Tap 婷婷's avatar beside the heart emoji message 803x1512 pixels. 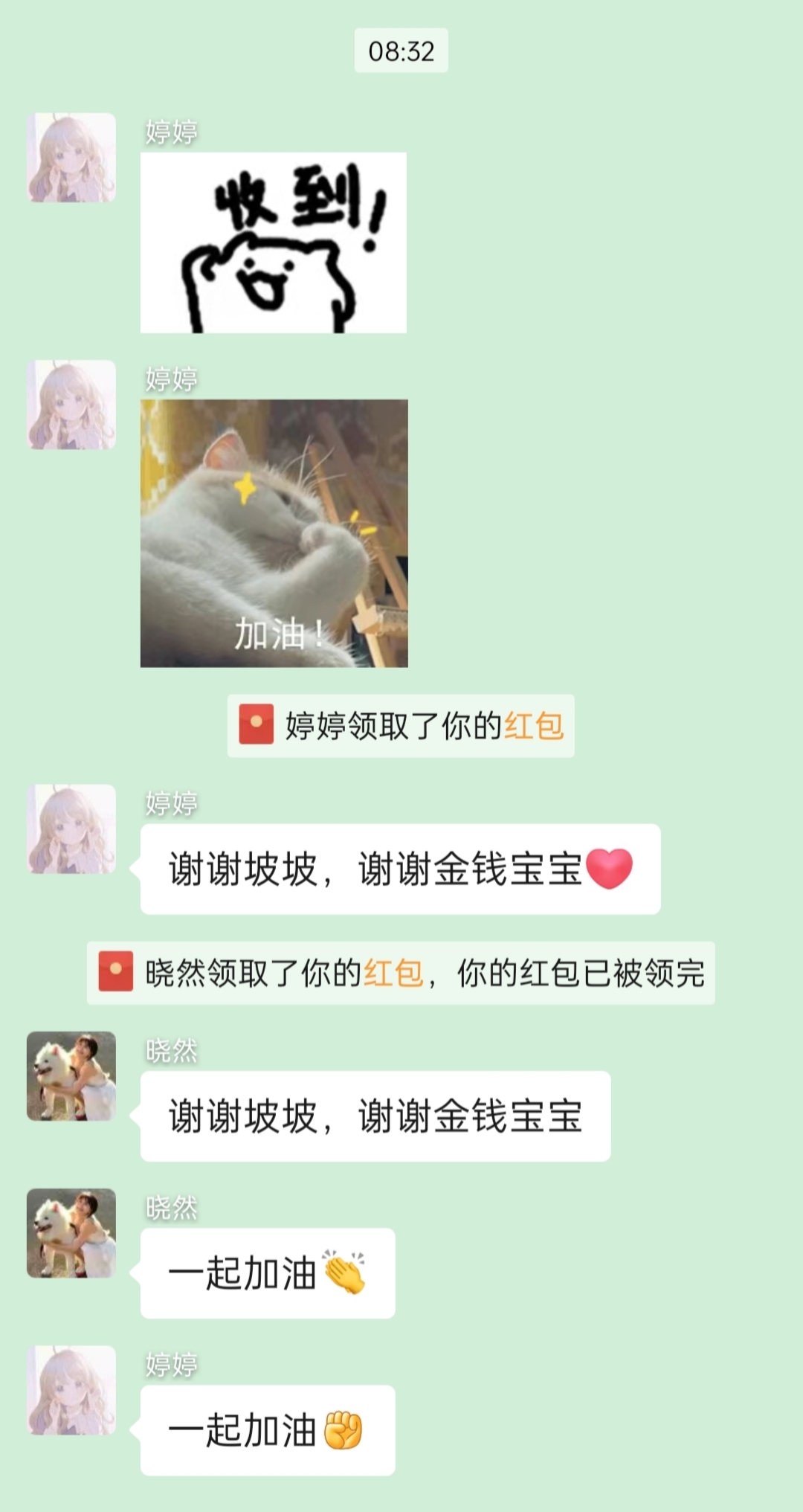pyautogui.click(x=71, y=829)
